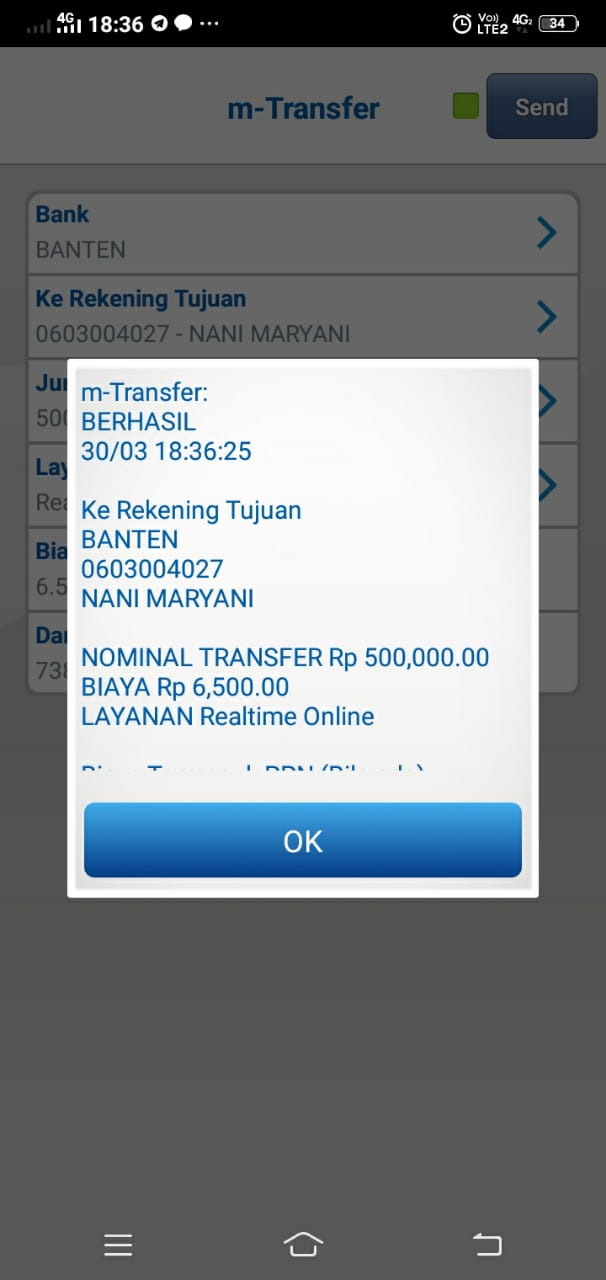
Task: Go to the system home screen
Action: pyautogui.click(x=303, y=1244)
